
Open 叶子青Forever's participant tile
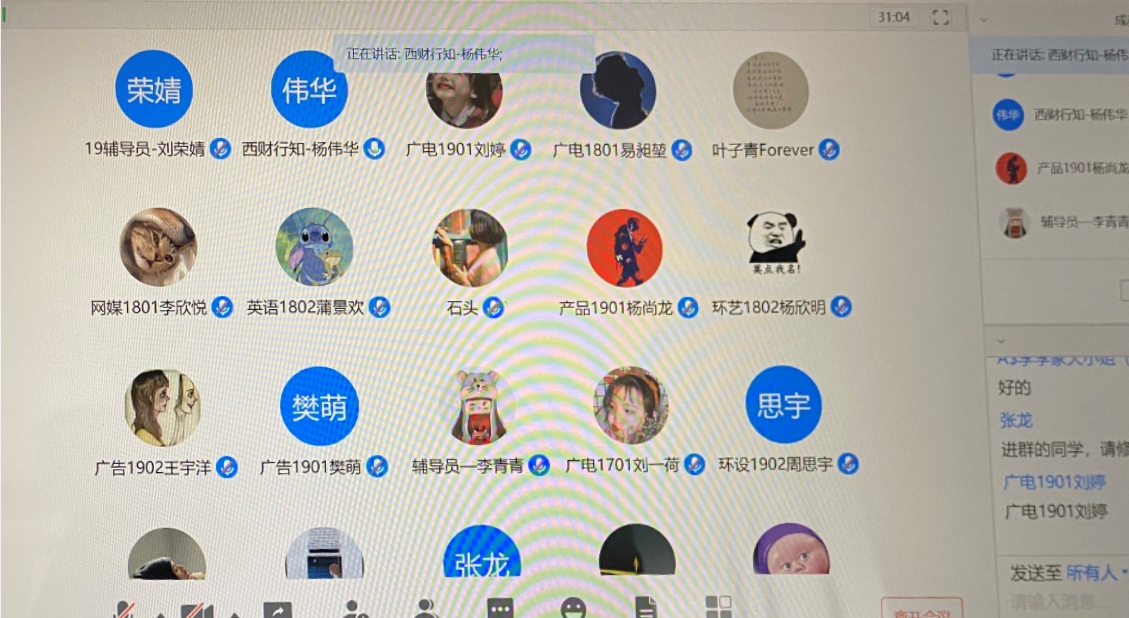coord(771,92)
